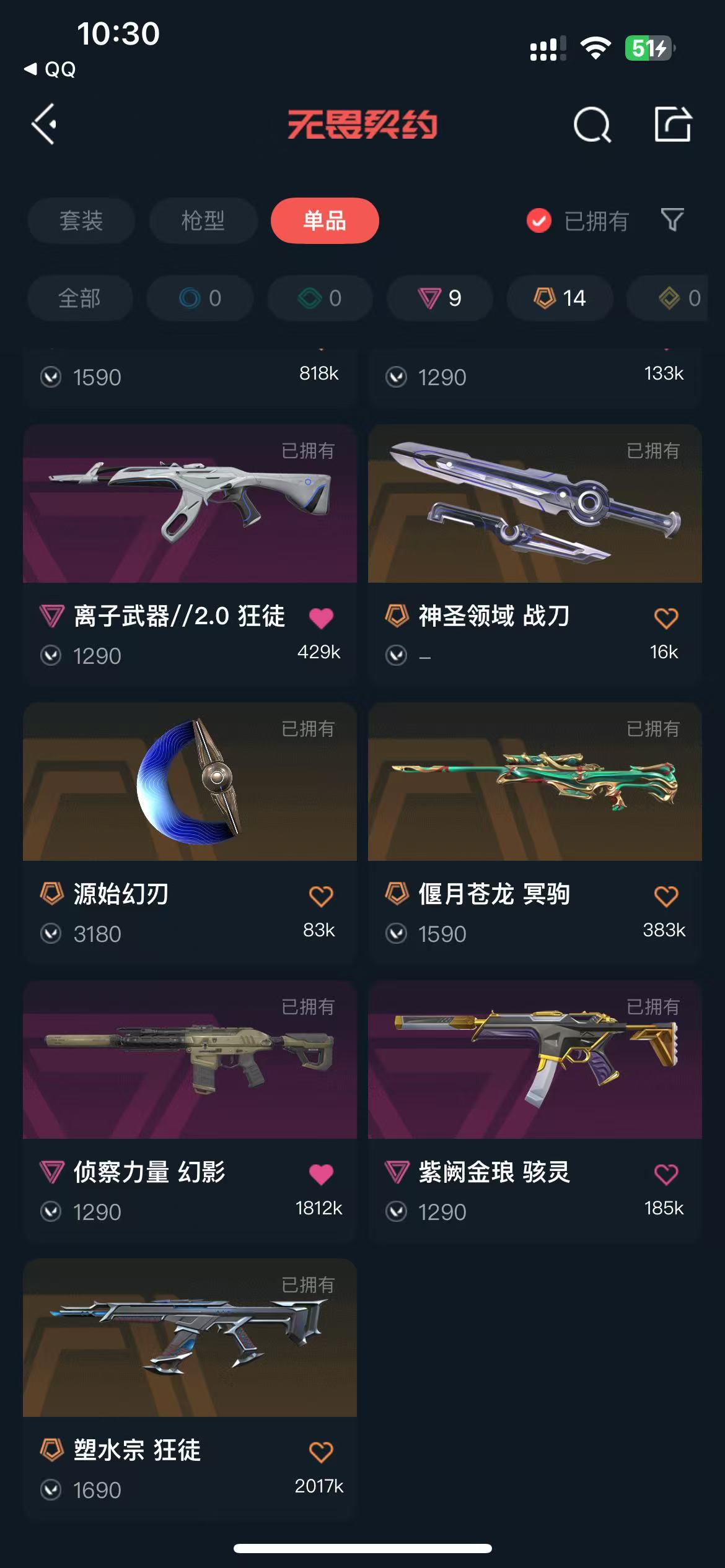Share this page via the share icon

(673, 124)
